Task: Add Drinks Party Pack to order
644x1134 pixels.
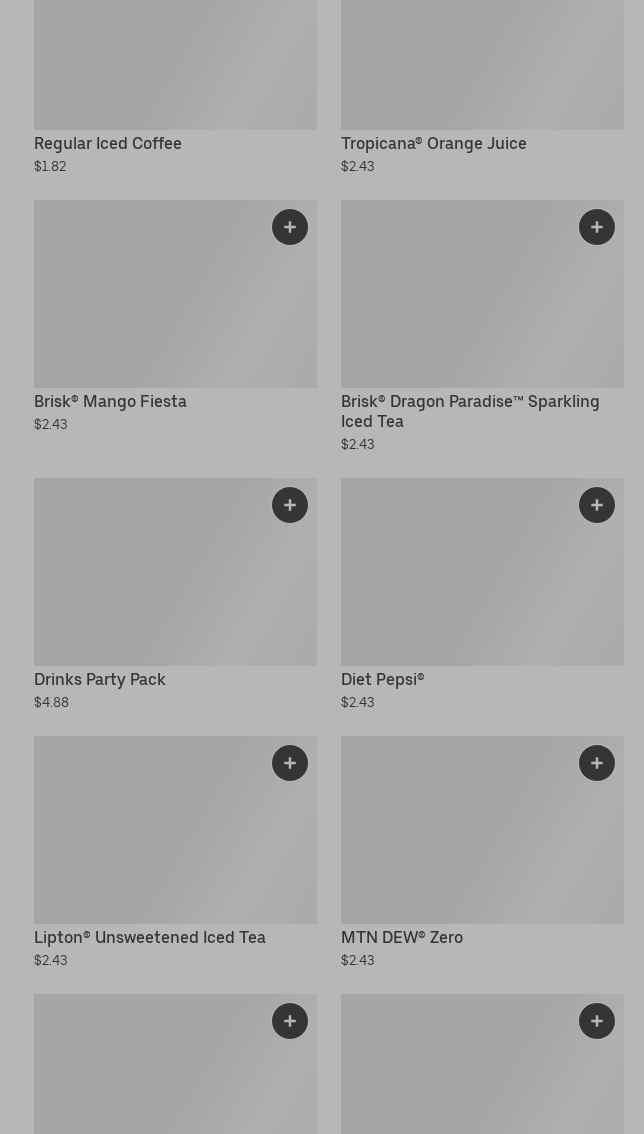Action: 290,505
